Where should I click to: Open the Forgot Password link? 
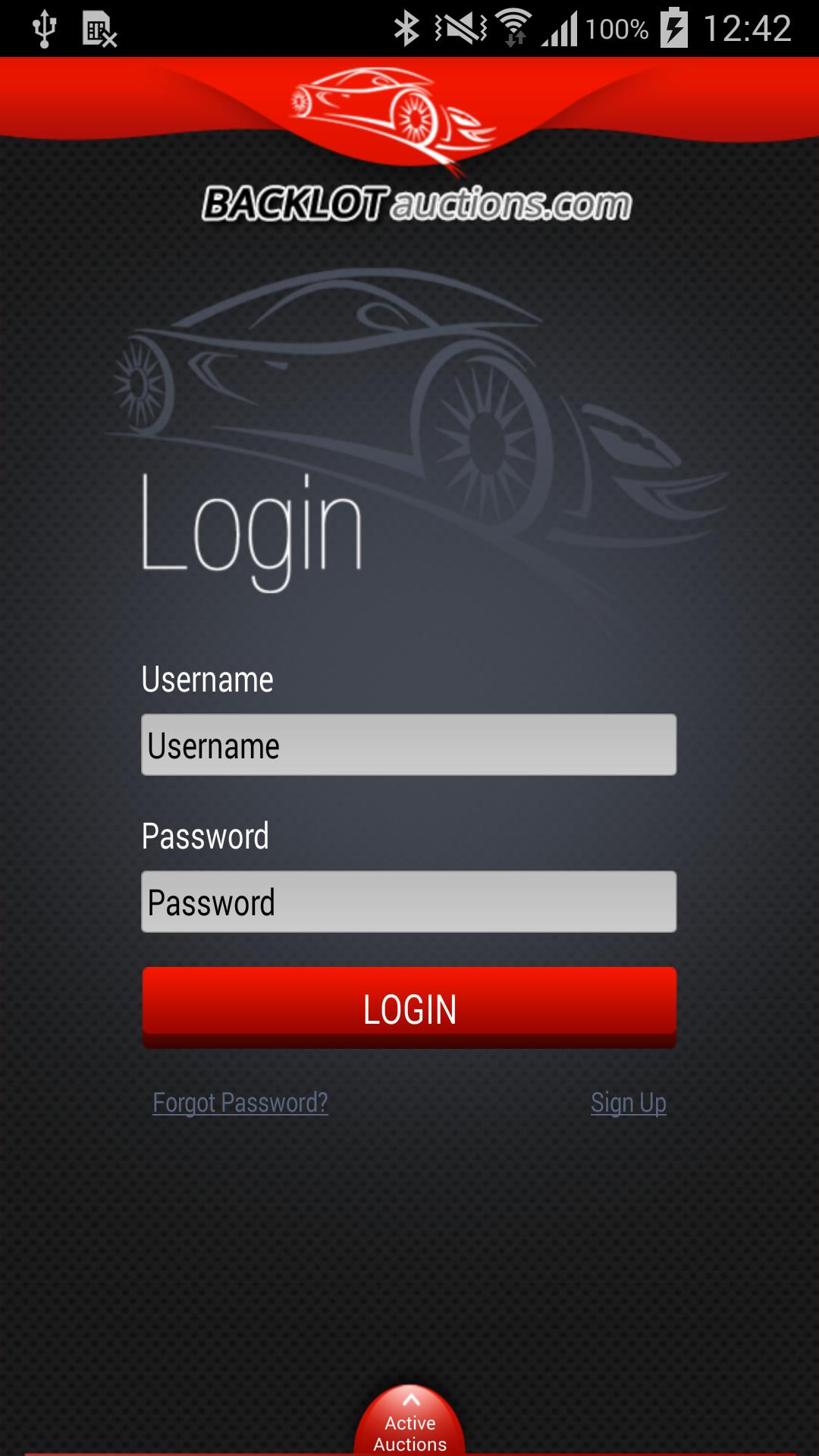240,1103
